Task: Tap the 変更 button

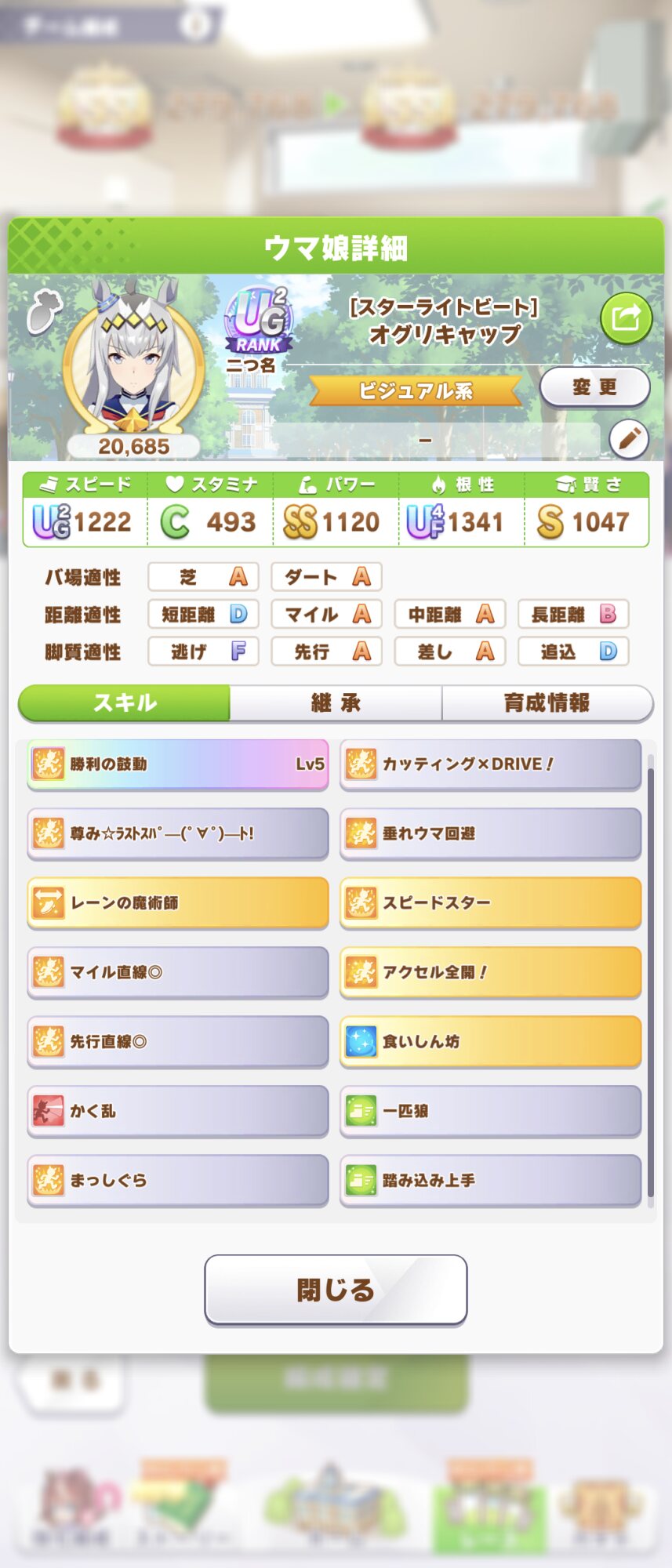Action: (594, 387)
